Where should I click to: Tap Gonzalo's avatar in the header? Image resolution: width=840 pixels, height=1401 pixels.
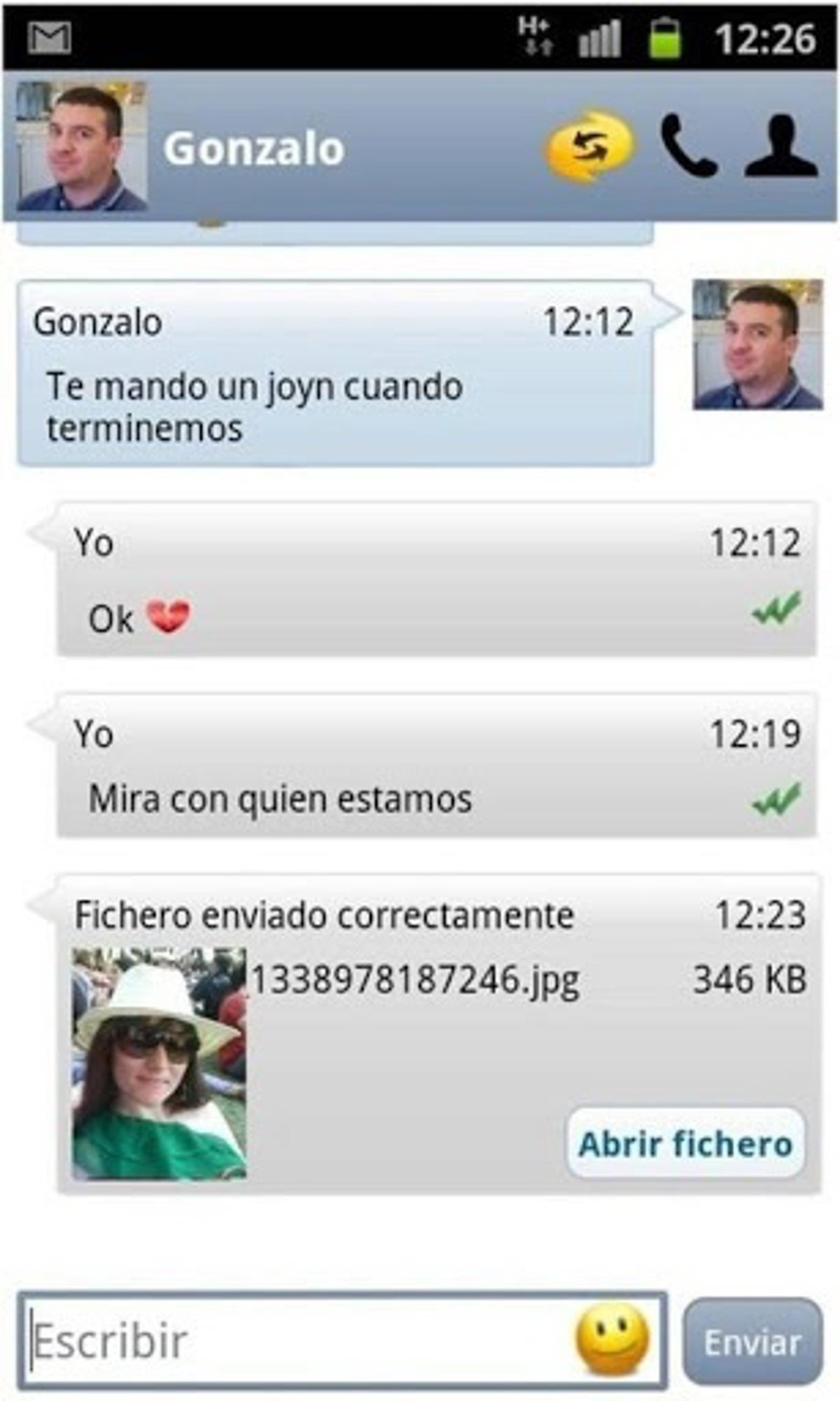pyautogui.click(x=81, y=146)
